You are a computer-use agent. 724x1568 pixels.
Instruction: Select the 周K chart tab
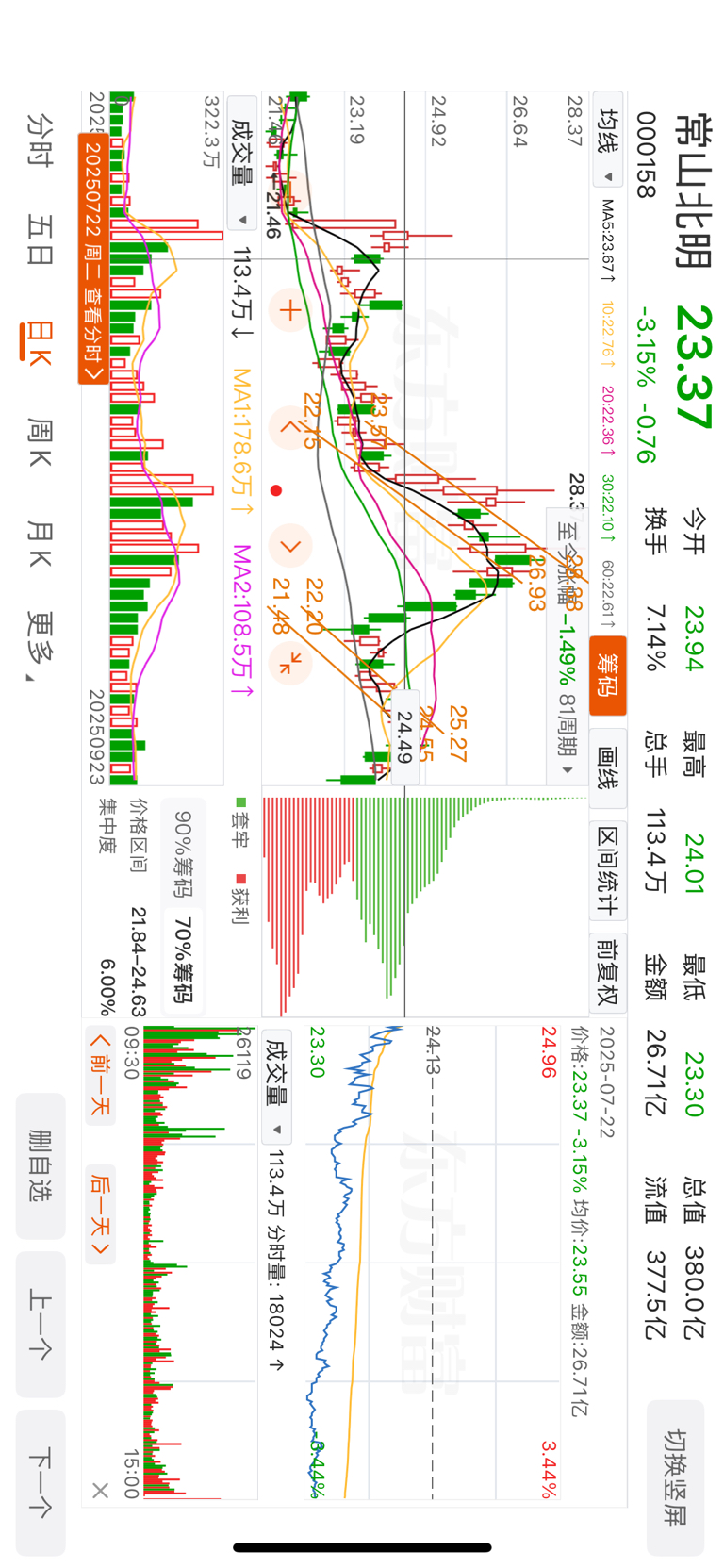pyautogui.click(x=38, y=443)
